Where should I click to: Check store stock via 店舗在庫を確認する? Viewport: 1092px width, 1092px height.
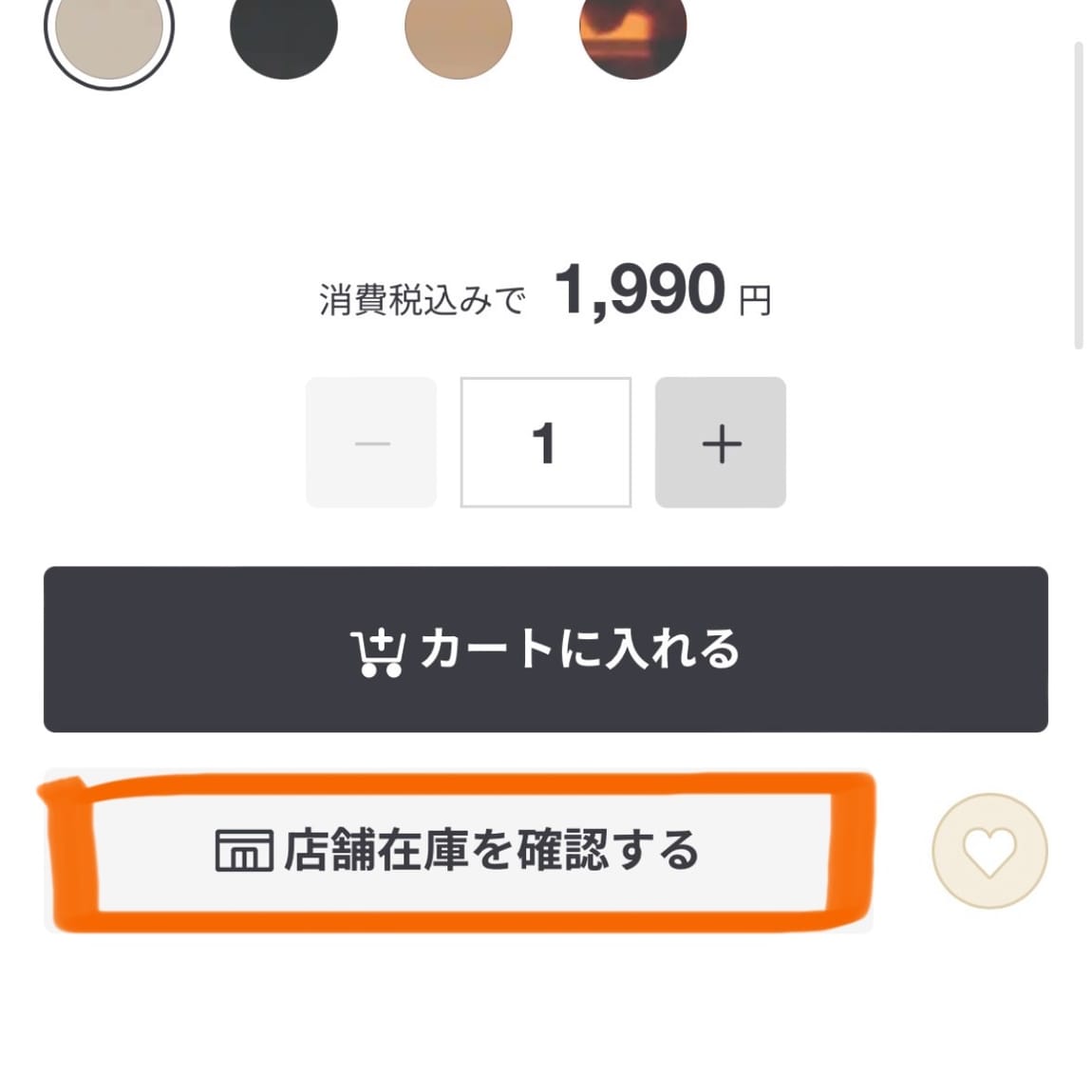click(459, 850)
